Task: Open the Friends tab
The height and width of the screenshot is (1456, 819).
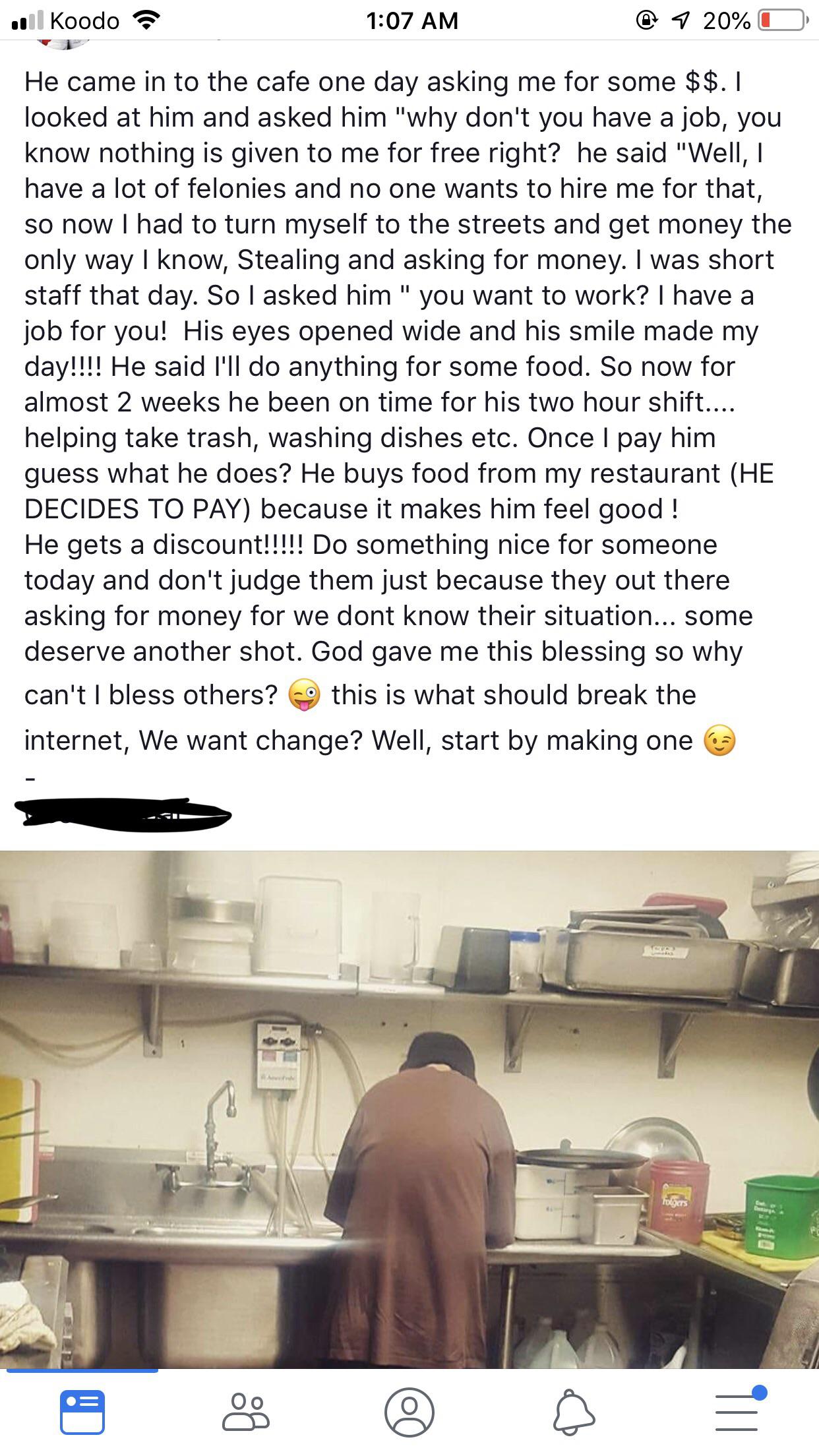Action: [x=246, y=1412]
